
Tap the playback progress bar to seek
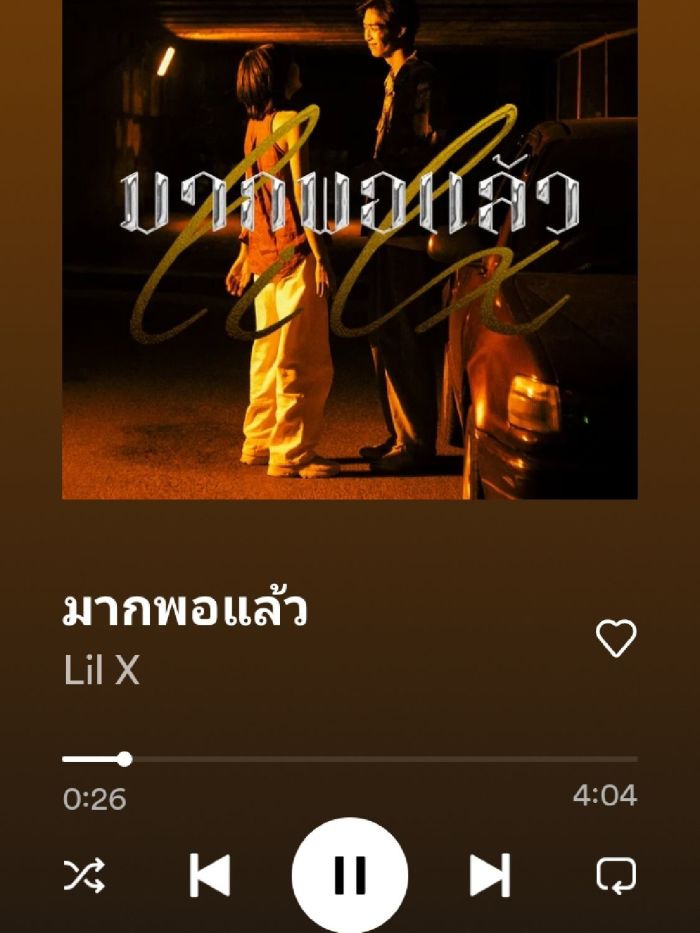tap(350, 759)
